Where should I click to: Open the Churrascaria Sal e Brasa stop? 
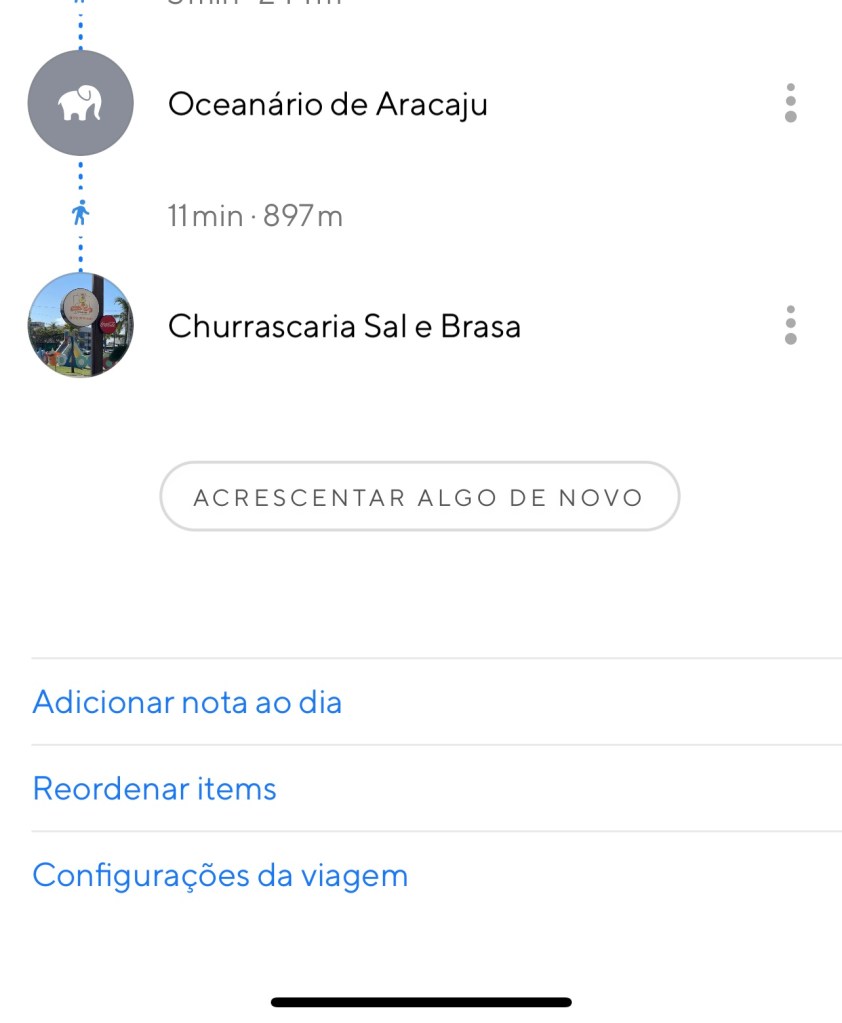(x=344, y=326)
